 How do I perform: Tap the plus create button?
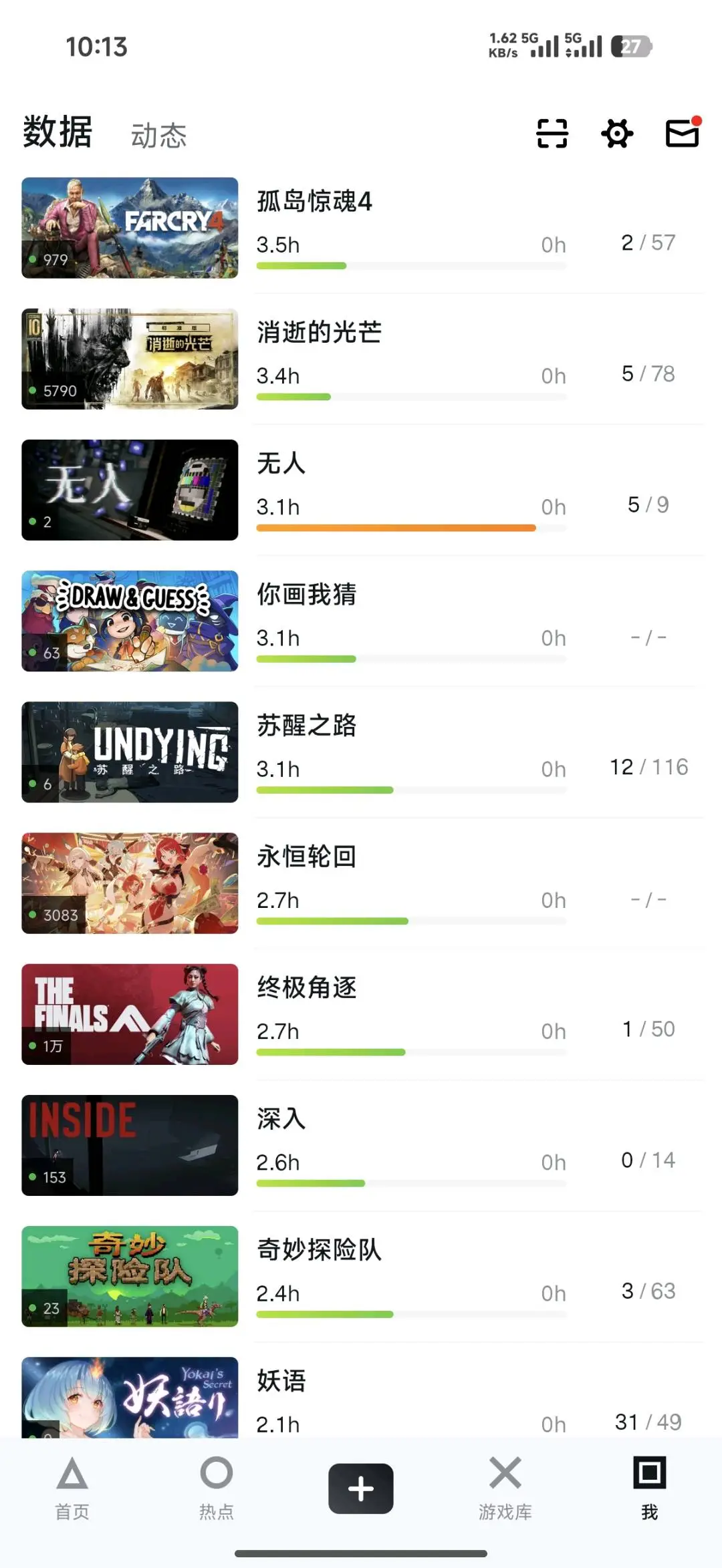(x=361, y=1488)
